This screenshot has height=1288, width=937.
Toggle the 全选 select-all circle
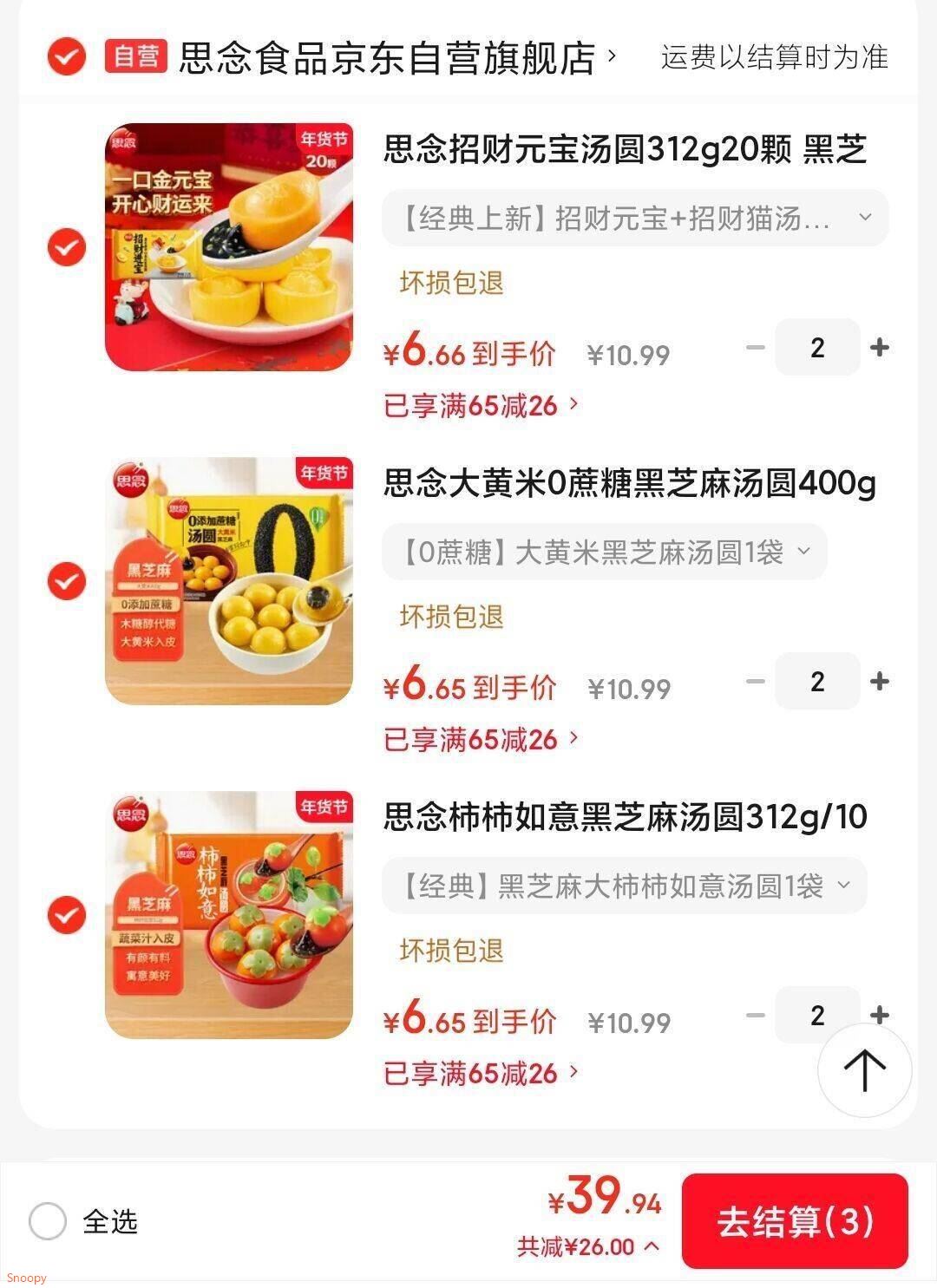click(48, 1221)
